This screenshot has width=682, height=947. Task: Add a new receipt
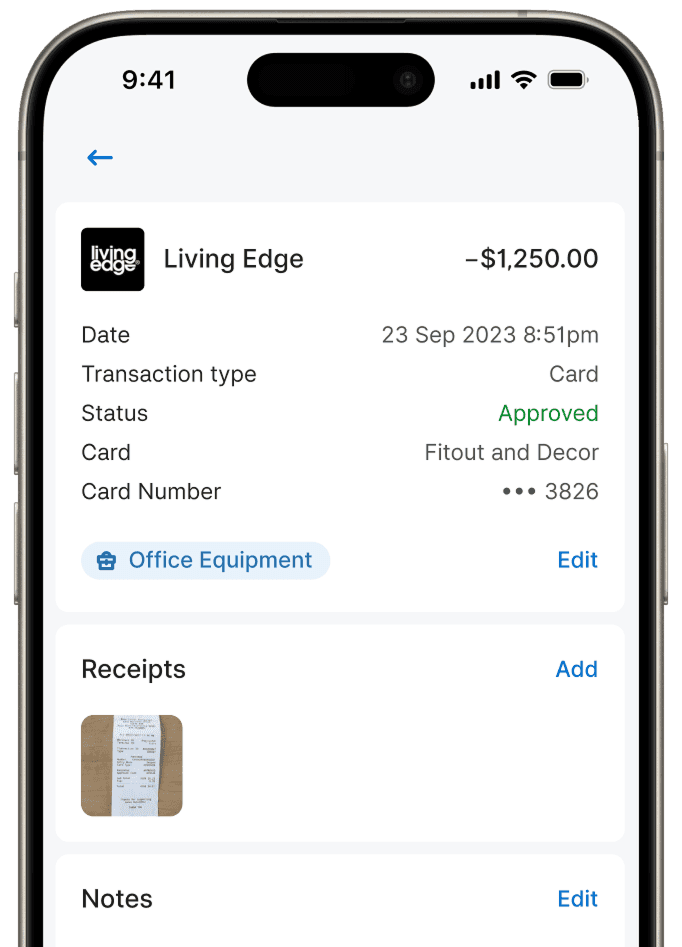576,669
